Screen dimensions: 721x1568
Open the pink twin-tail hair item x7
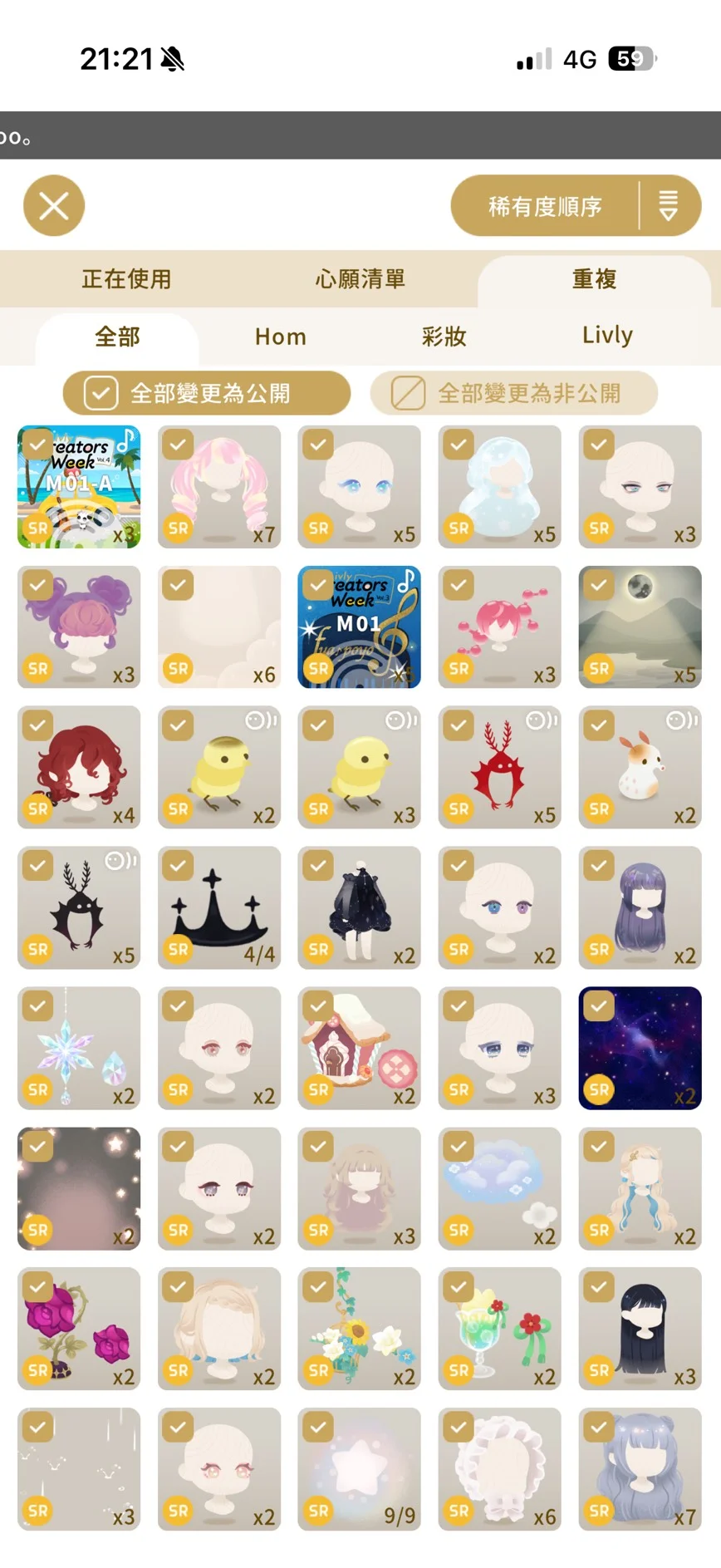point(219,488)
